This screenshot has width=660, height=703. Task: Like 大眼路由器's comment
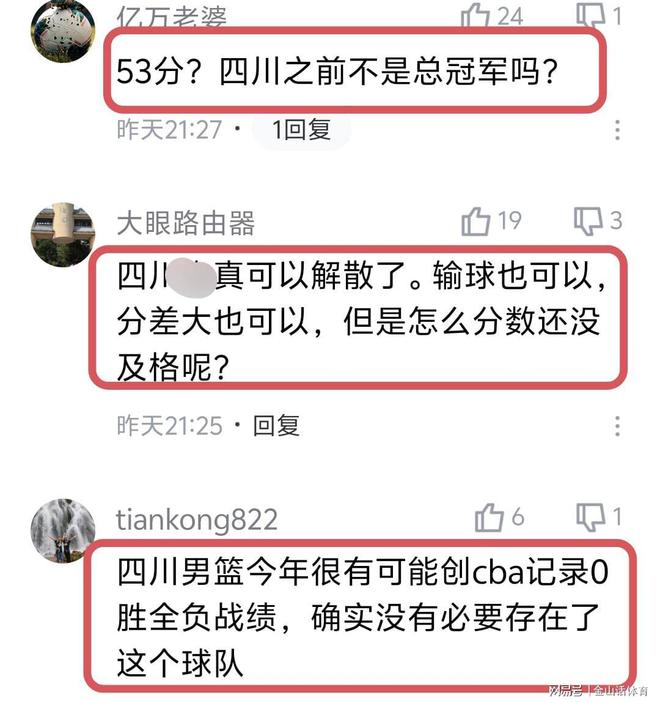(x=476, y=221)
